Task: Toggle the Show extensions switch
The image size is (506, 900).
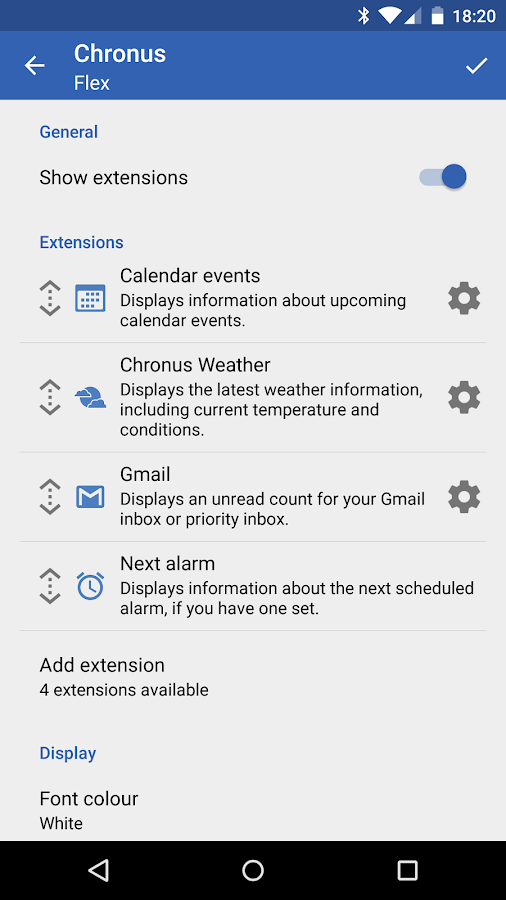Action: click(443, 177)
